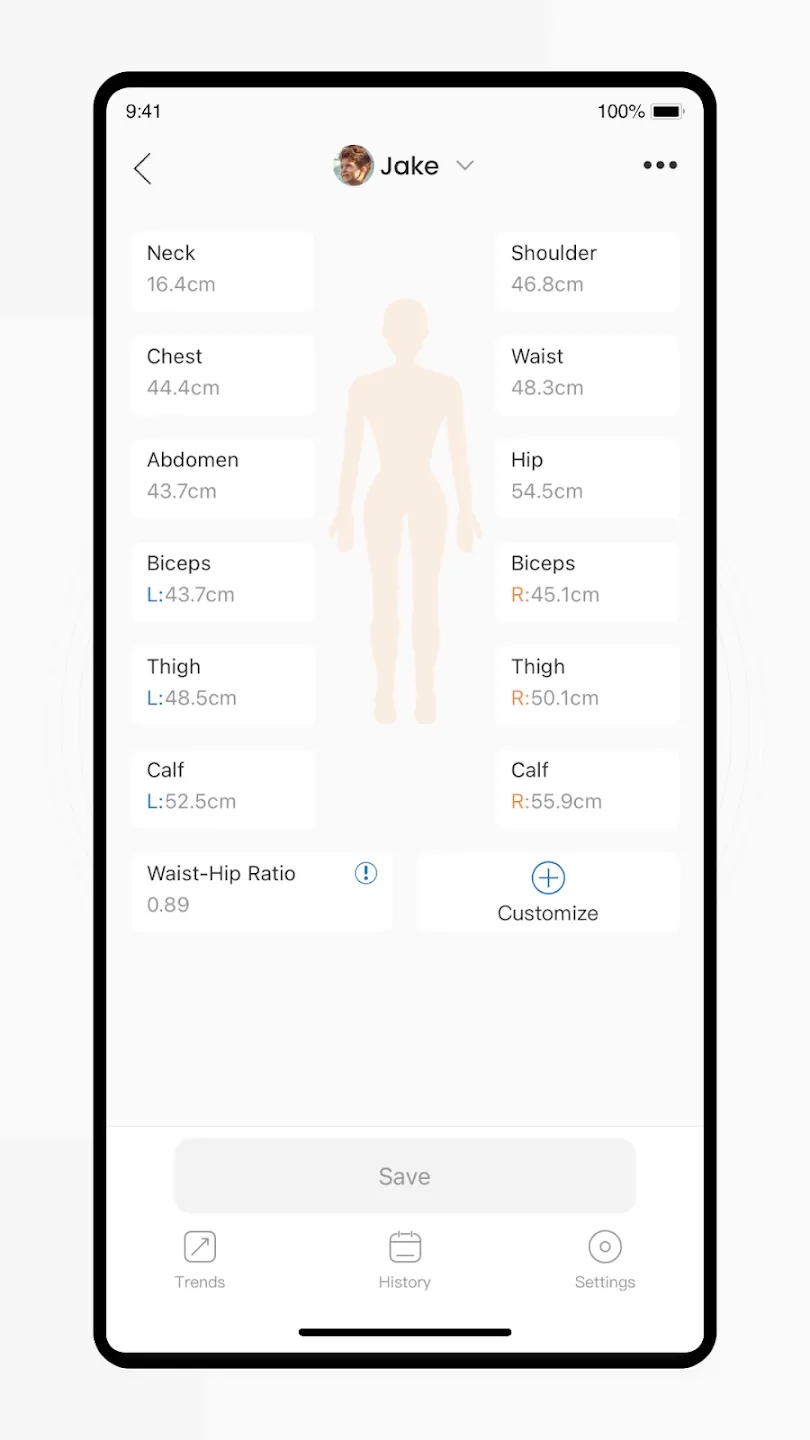
Task: Edit the right Biceps measurement
Action: click(x=587, y=580)
